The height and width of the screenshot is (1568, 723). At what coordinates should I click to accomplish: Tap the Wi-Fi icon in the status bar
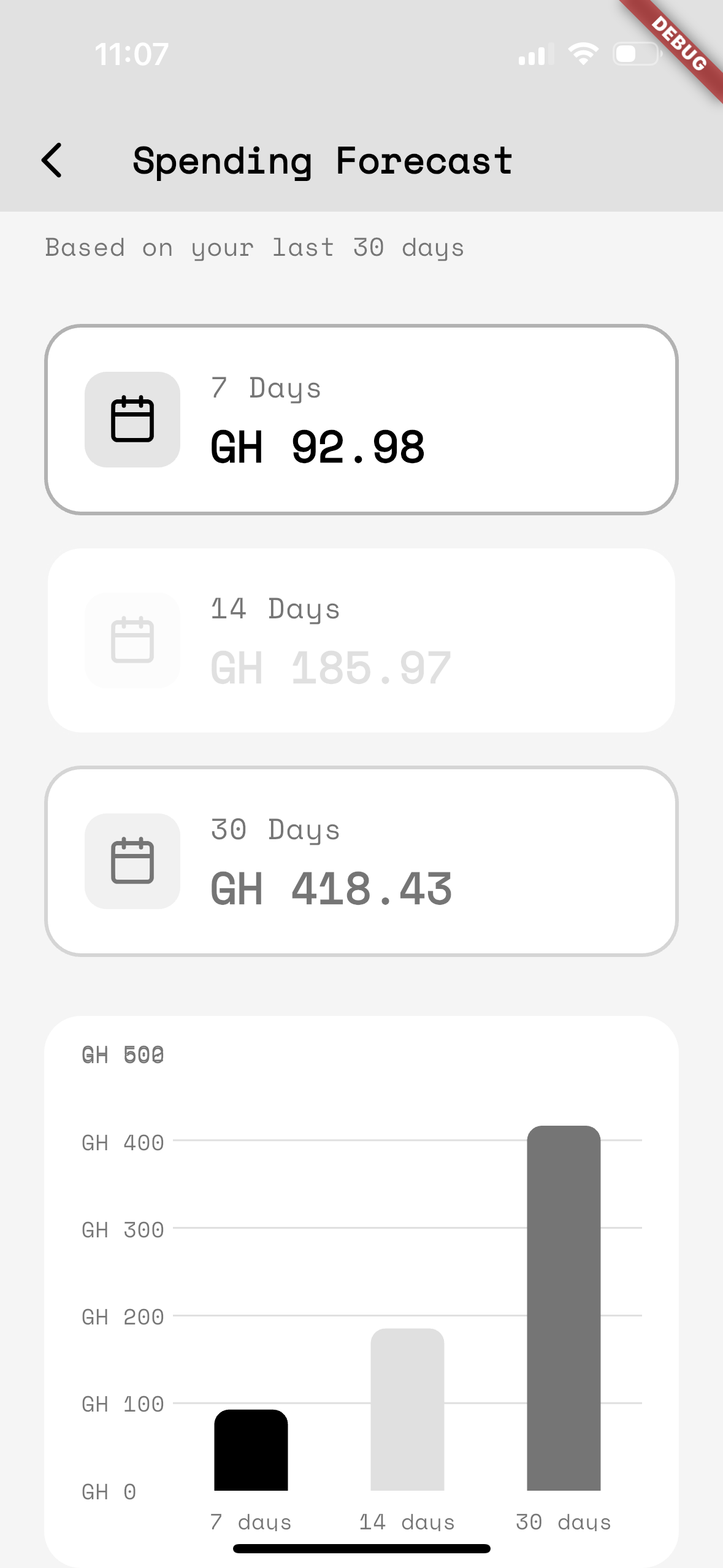coord(583,55)
